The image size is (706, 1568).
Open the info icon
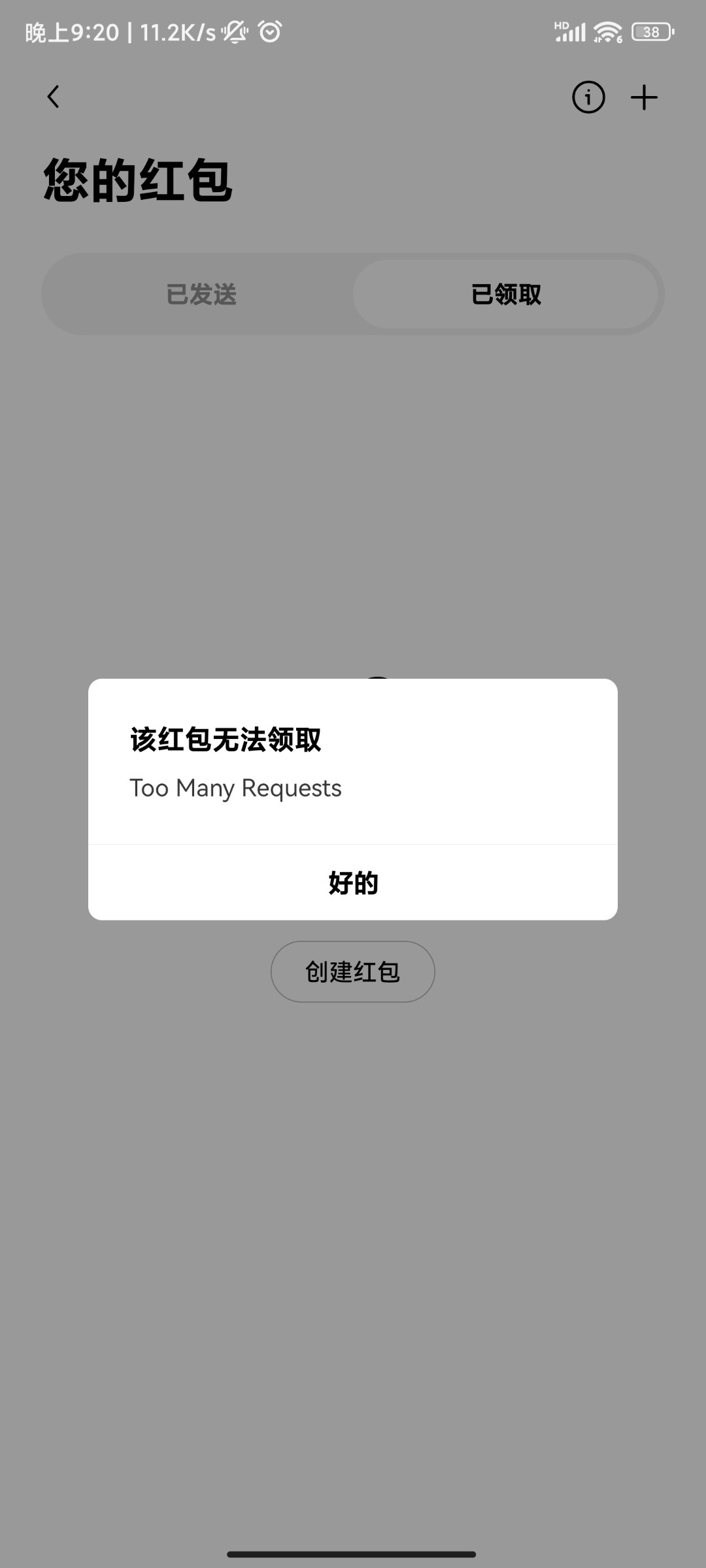(x=588, y=97)
